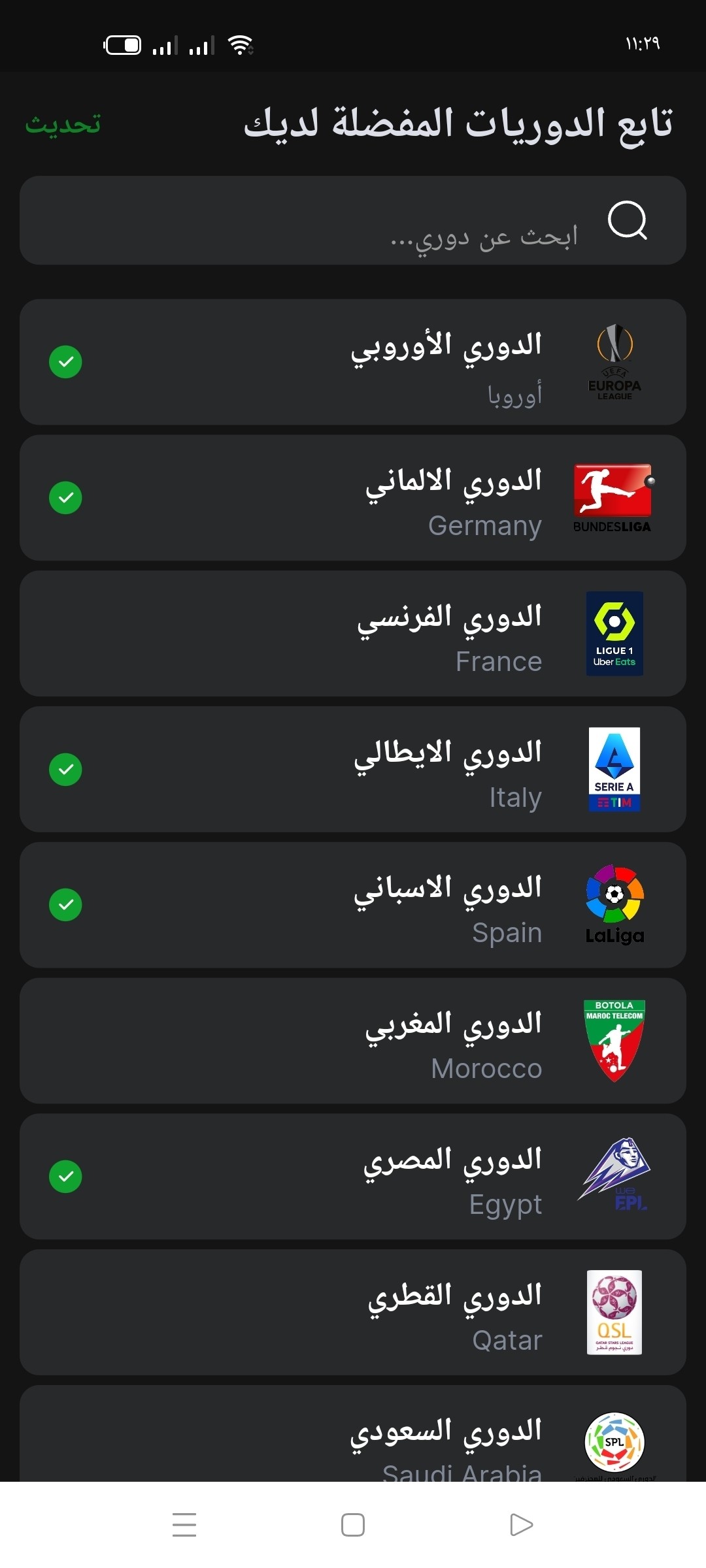Screen dimensions: 706x1568
Task: Follow the France Ligue 1 league
Action: [353, 634]
